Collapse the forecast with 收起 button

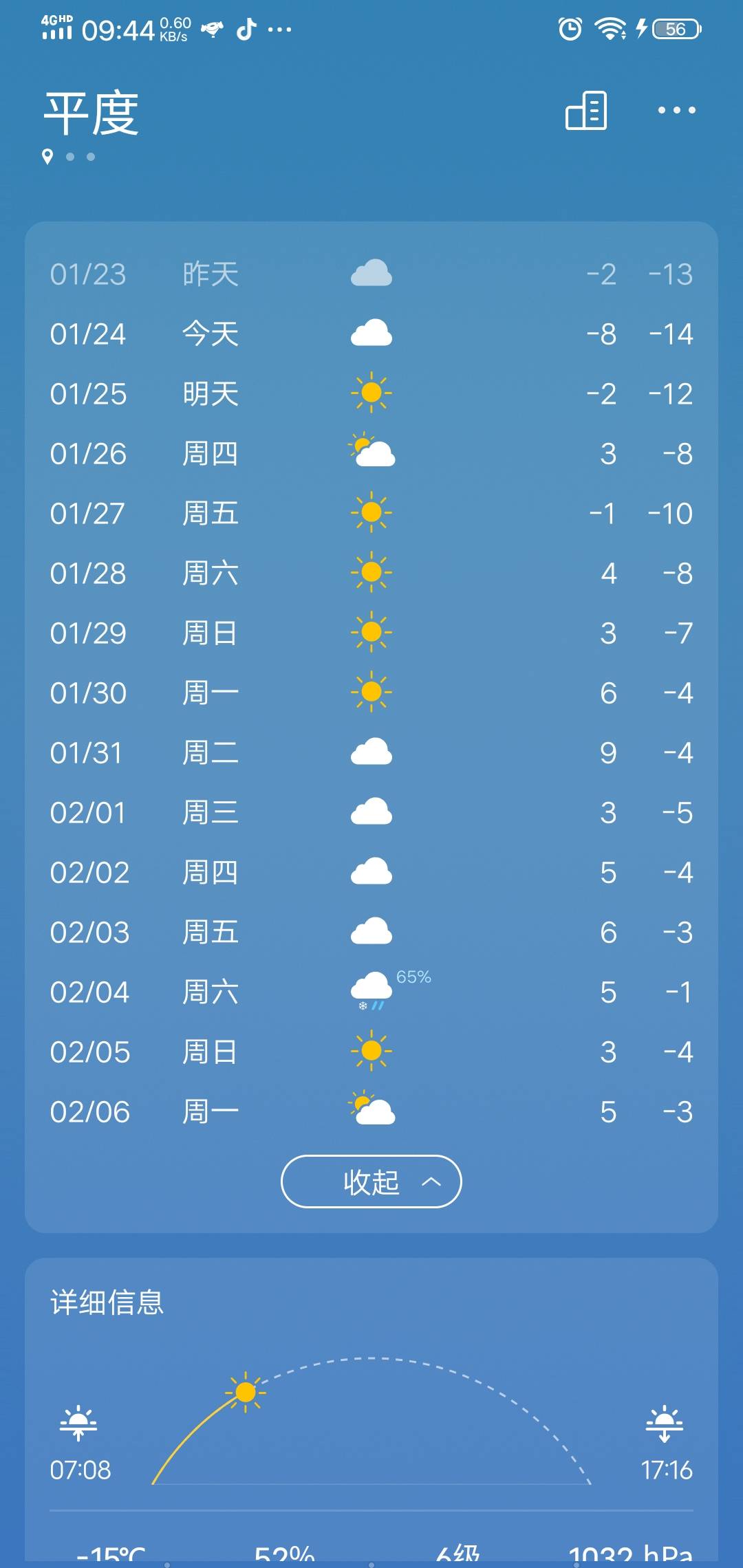coord(370,1182)
